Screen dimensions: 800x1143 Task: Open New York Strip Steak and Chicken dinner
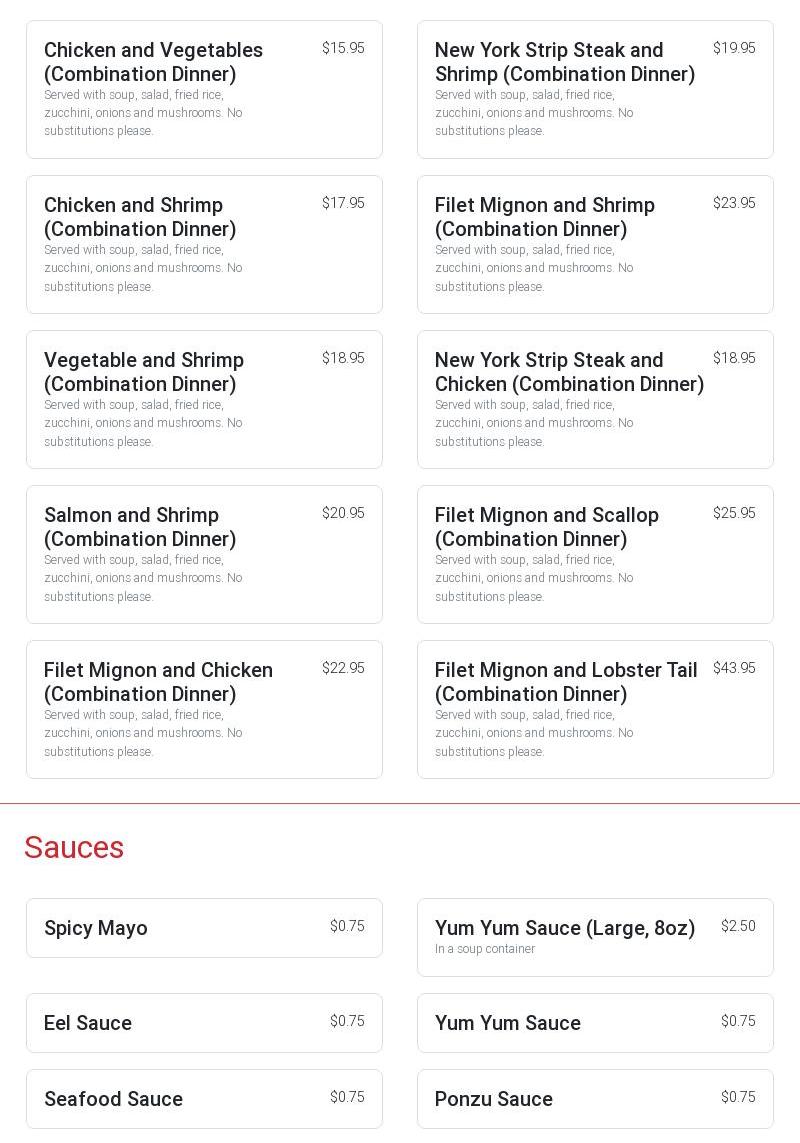595,399
